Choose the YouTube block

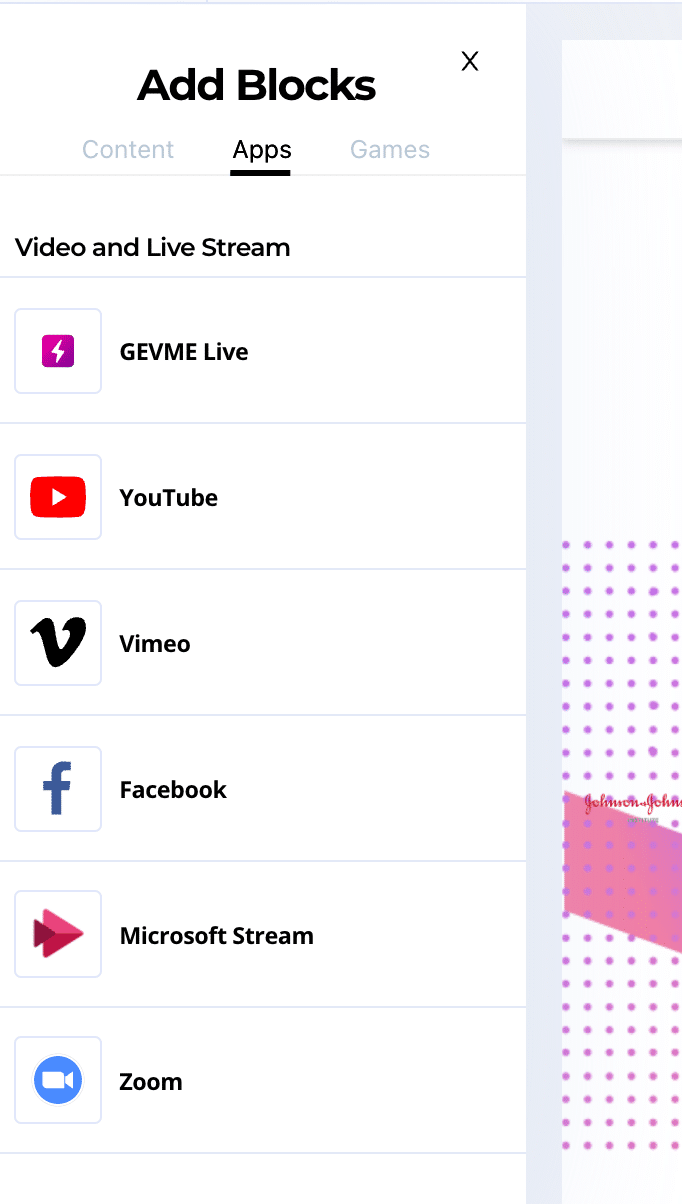click(x=168, y=498)
